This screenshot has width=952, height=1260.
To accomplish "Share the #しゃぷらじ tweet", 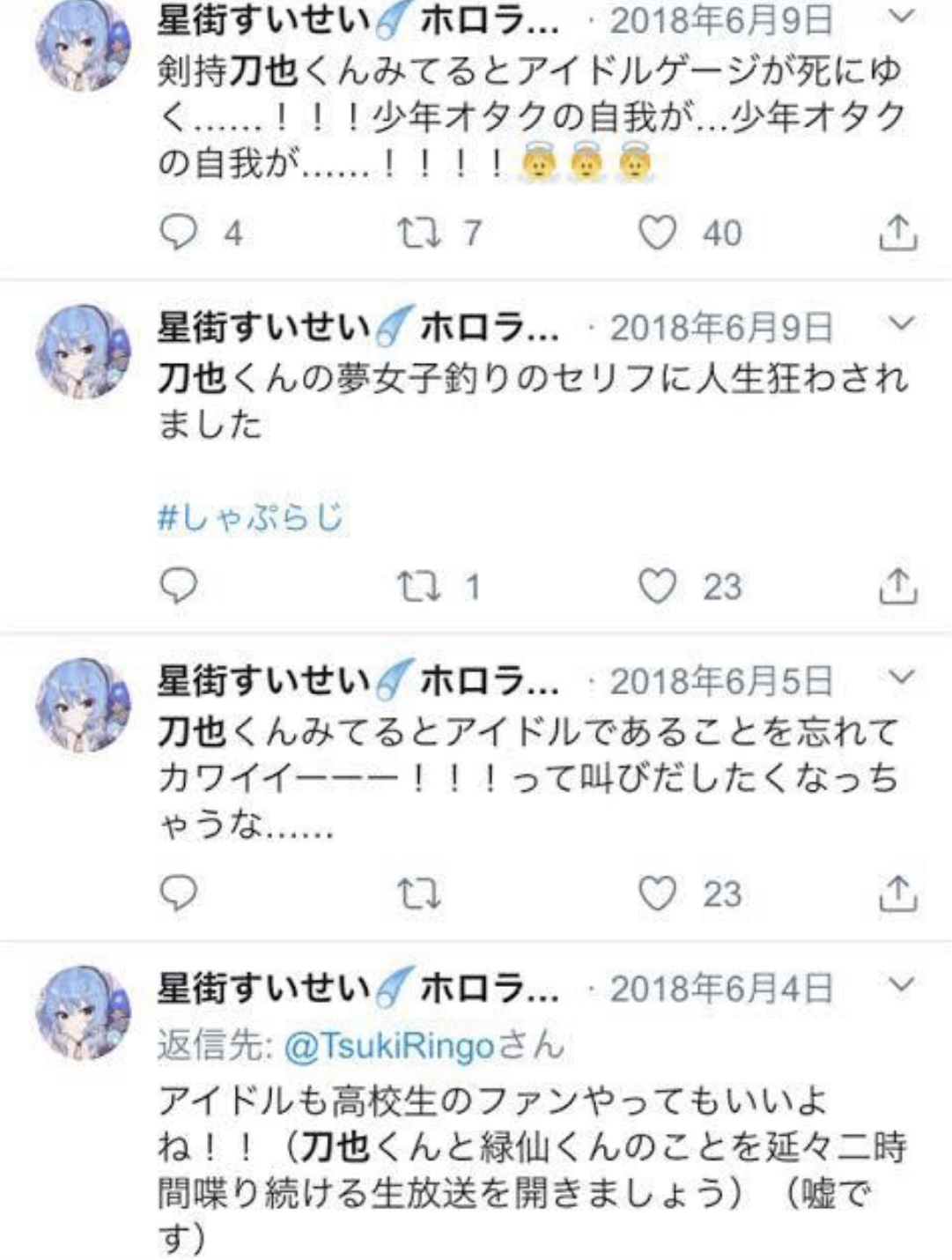I will coord(897,586).
